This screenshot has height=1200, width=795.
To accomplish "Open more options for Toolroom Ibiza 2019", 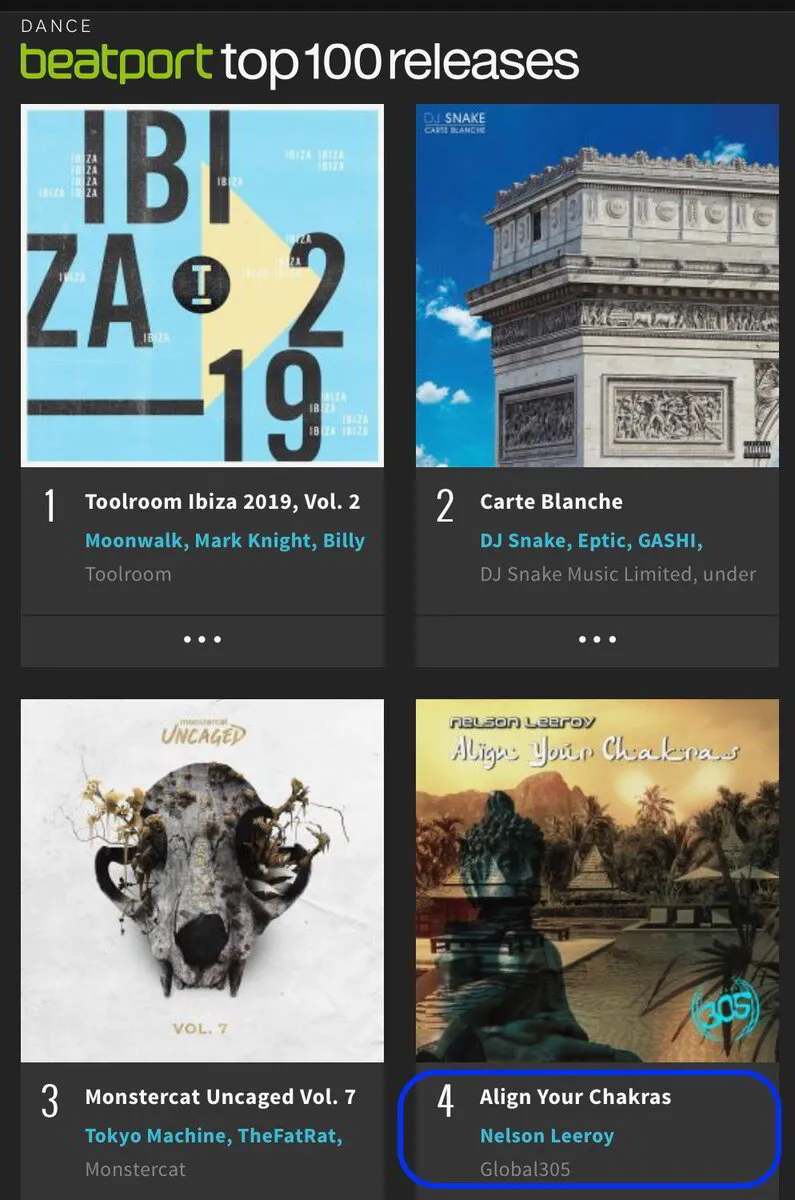I will [202, 640].
